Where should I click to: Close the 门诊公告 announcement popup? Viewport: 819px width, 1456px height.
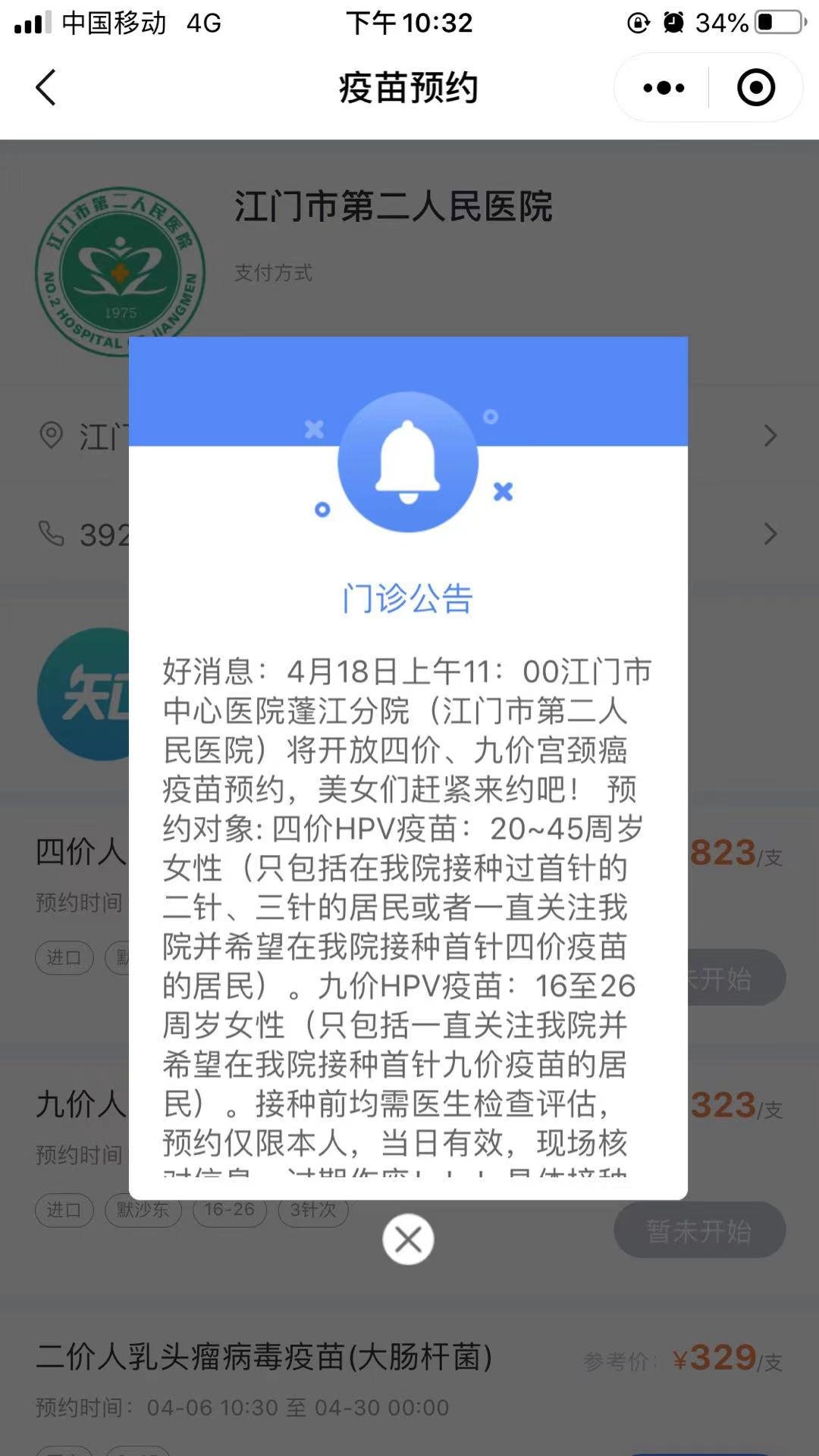(408, 1239)
